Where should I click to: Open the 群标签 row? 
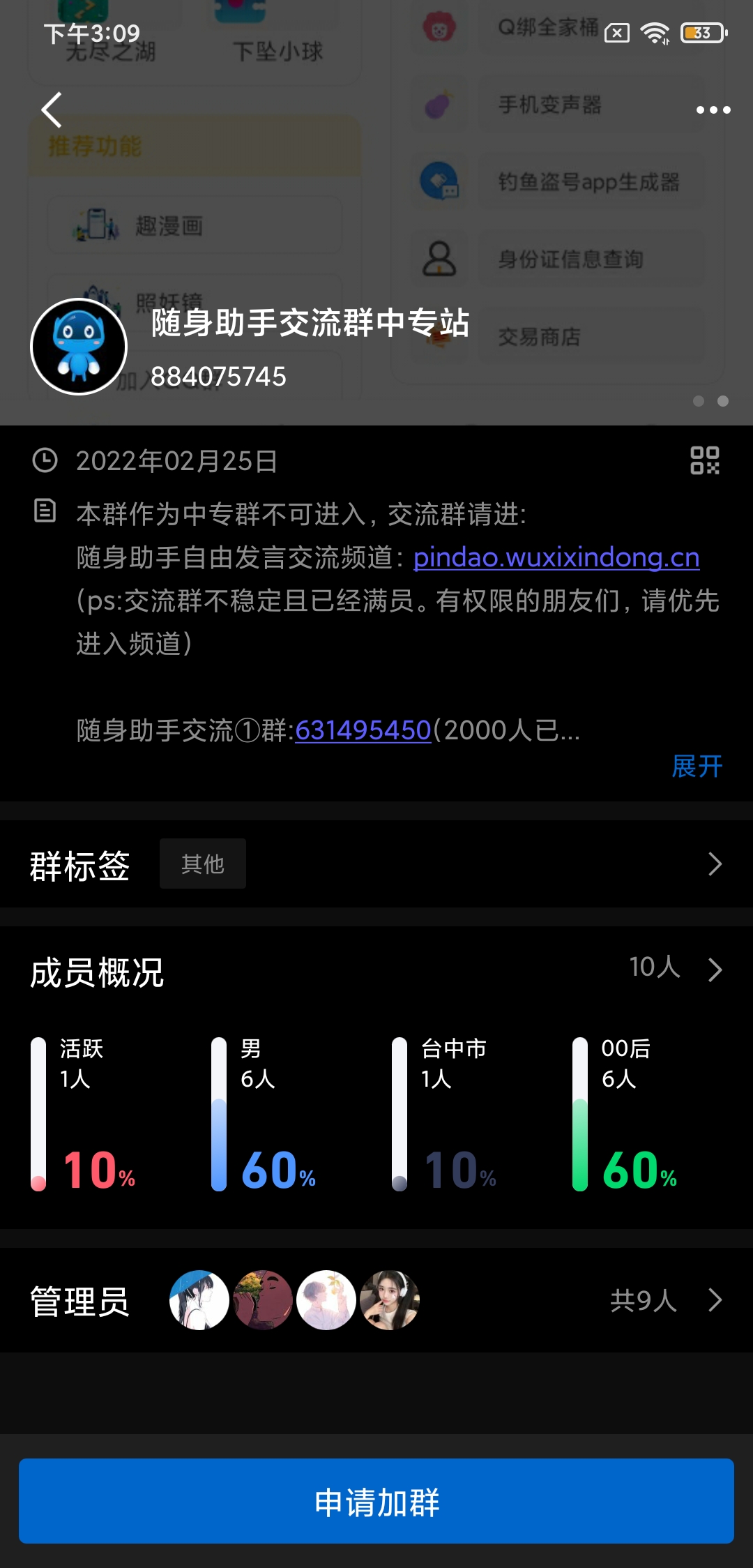pos(376,864)
